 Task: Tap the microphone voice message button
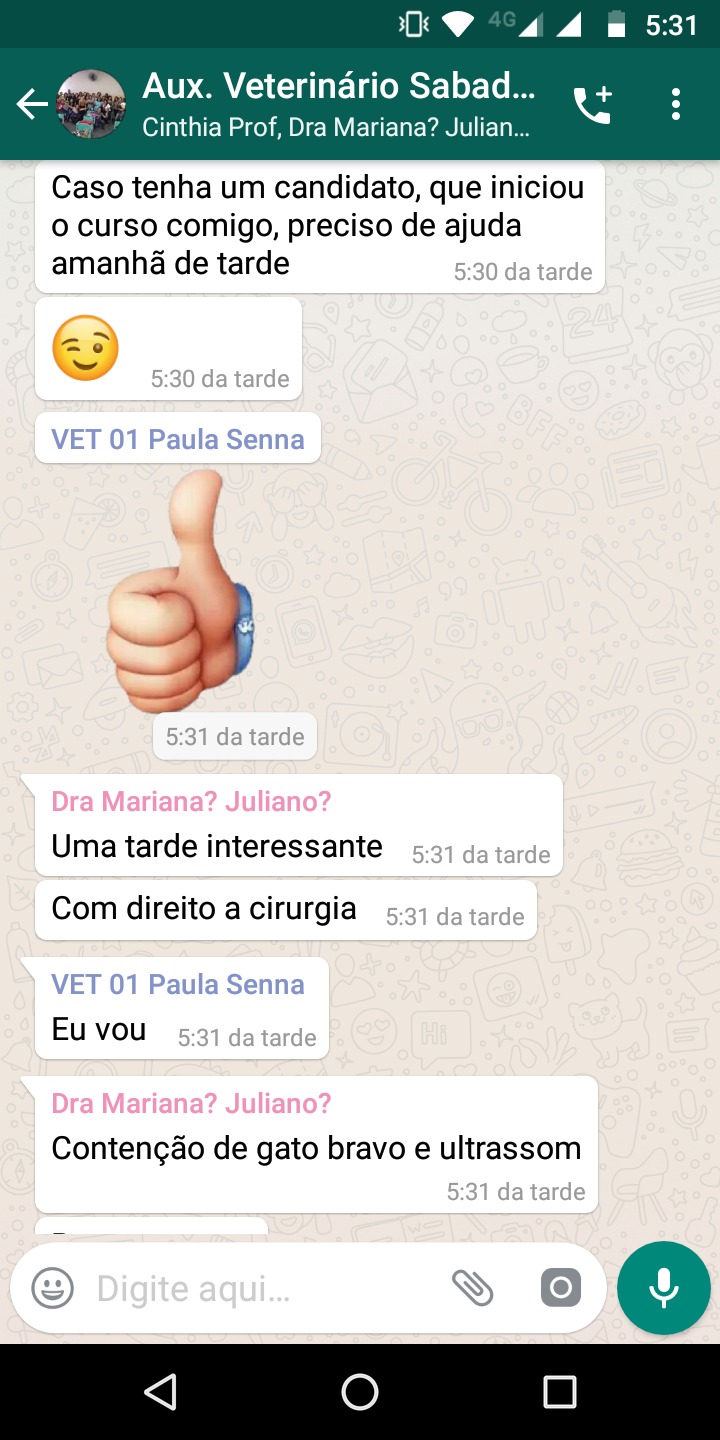coord(664,1288)
